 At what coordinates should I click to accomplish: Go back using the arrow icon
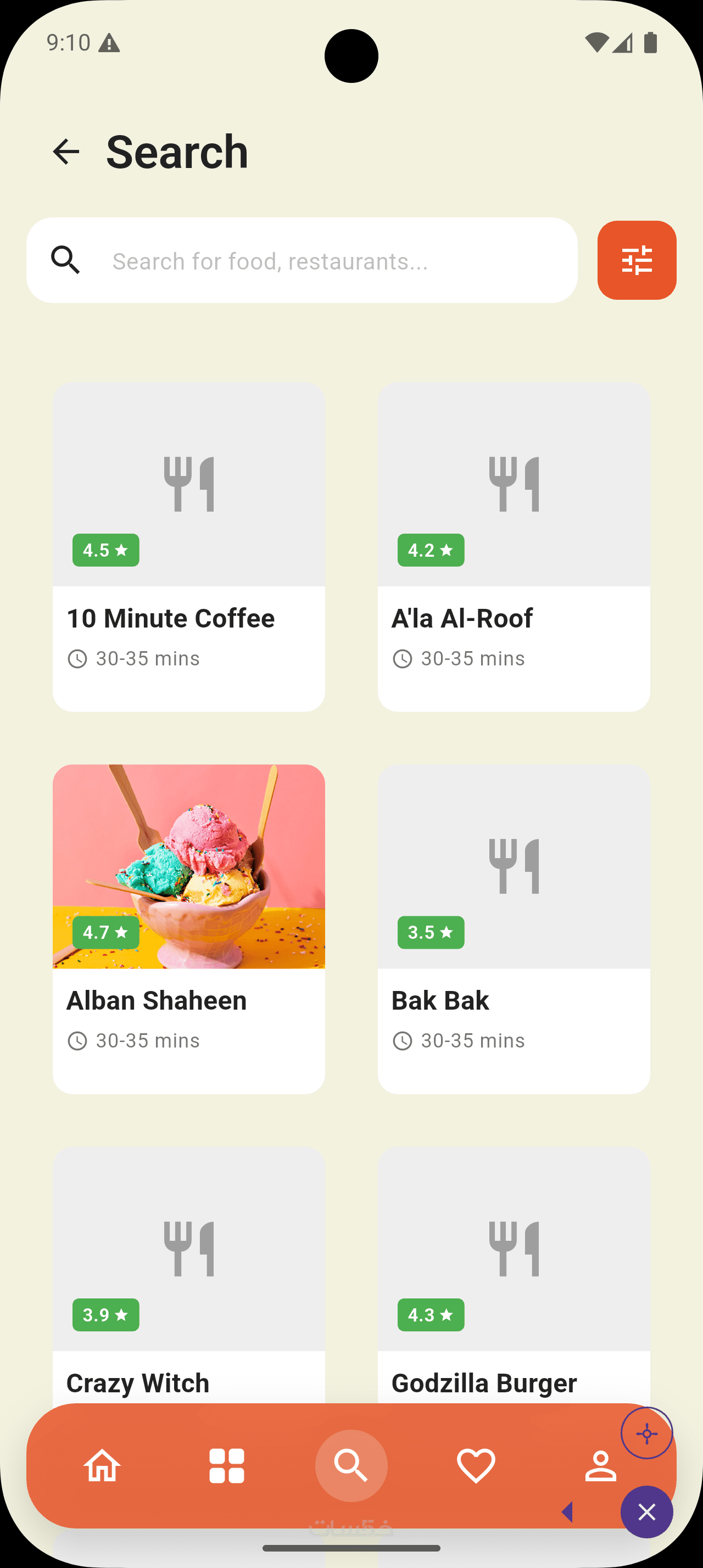[66, 152]
